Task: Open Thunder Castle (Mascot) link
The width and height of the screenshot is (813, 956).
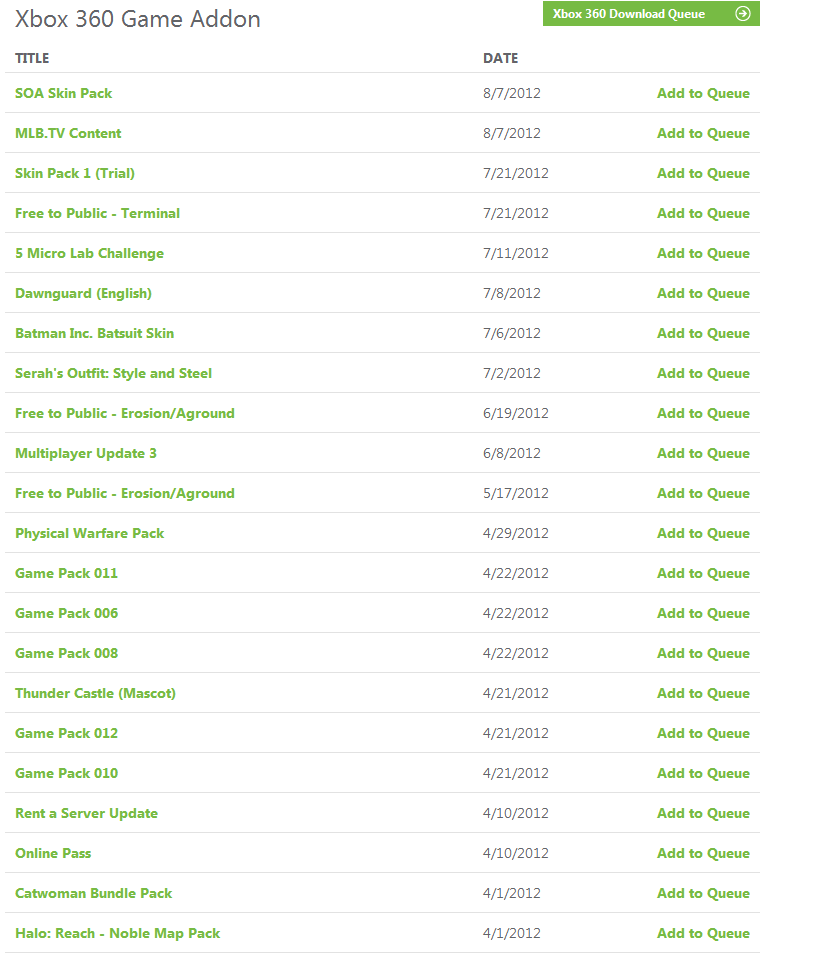Action: [95, 693]
